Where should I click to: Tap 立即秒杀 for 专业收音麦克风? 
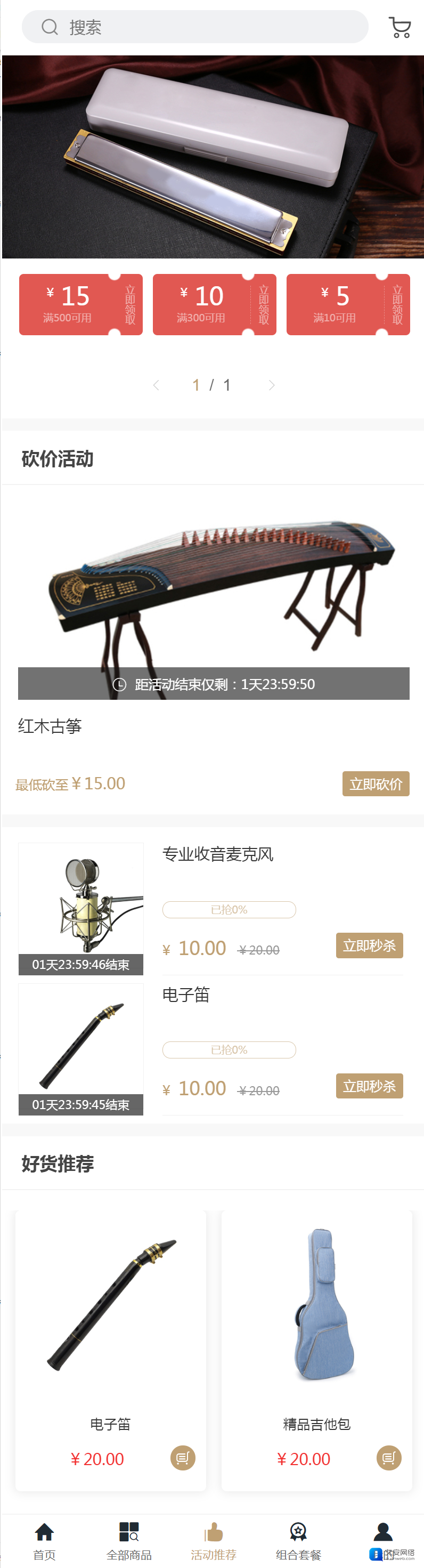(369, 945)
